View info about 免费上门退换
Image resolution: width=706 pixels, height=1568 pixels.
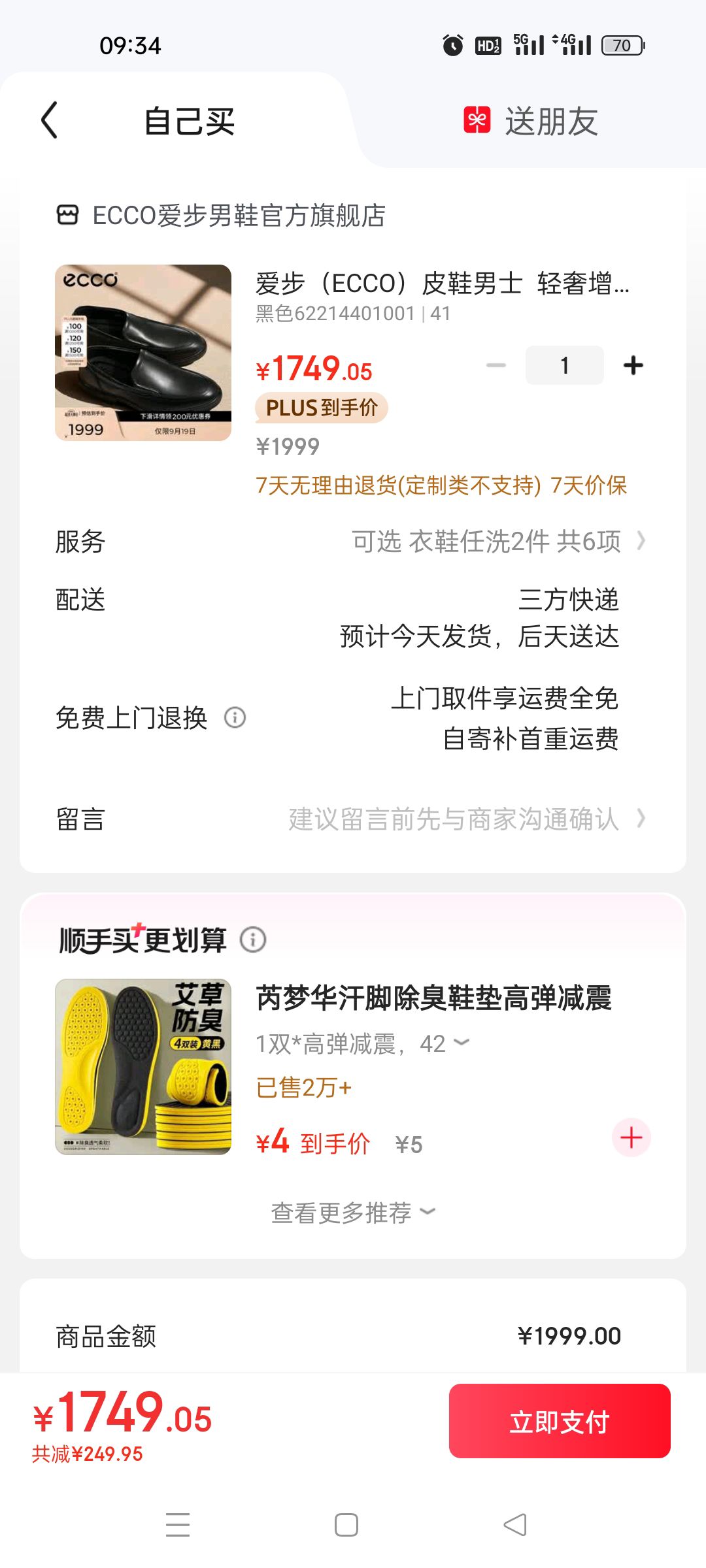point(235,717)
